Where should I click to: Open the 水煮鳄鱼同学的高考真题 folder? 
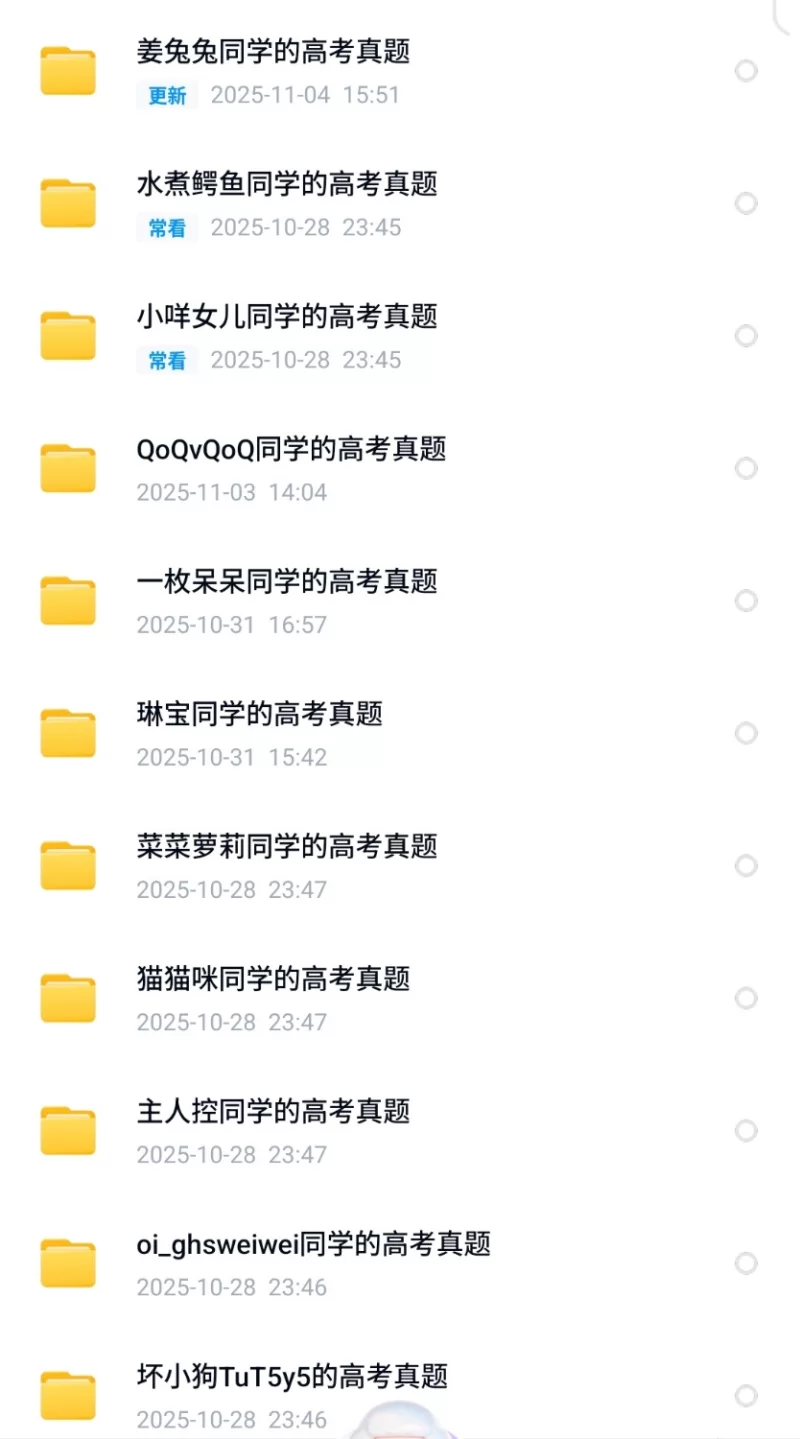click(287, 184)
